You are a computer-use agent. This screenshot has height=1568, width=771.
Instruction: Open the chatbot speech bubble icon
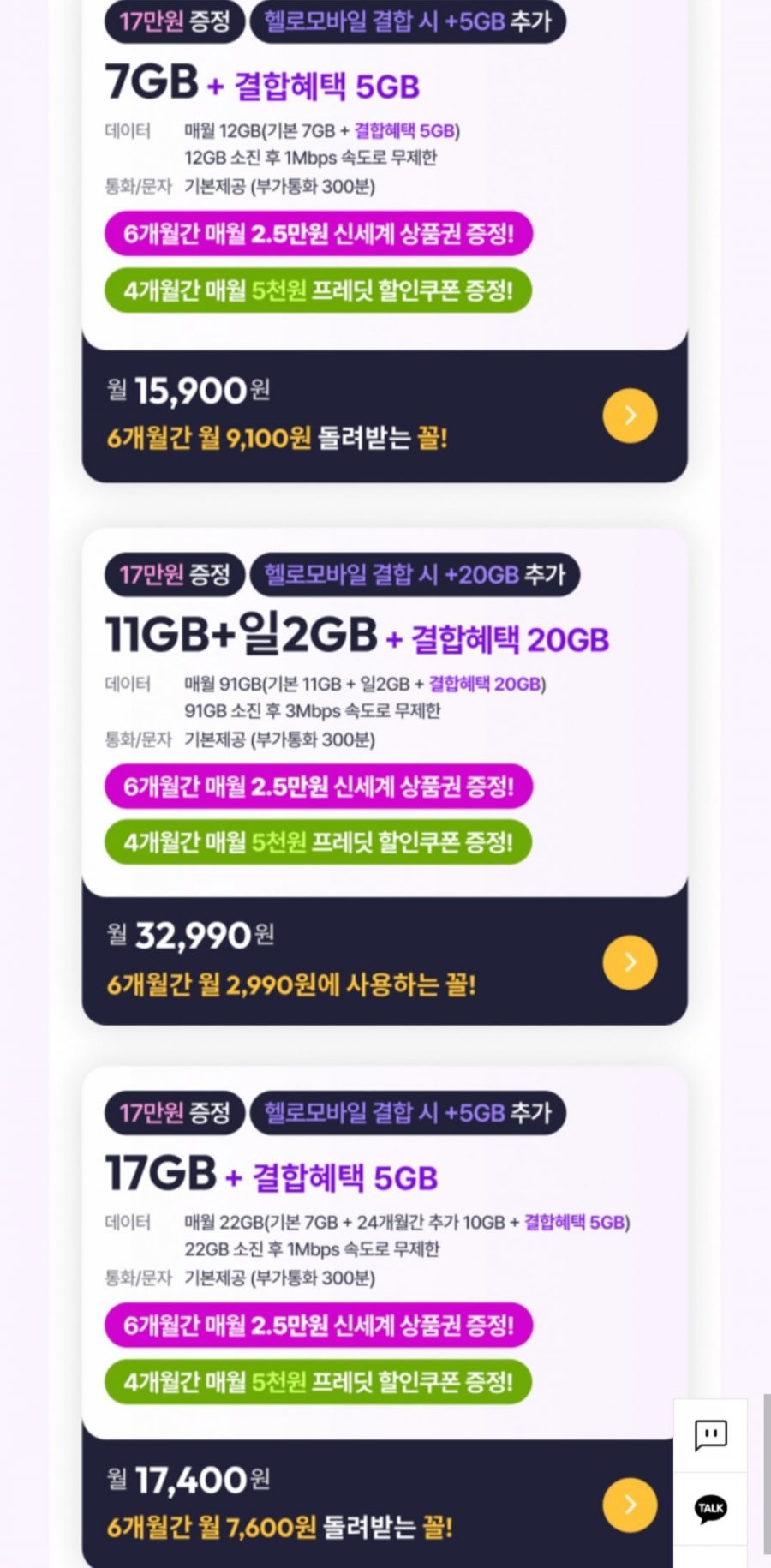coord(710,1435)
